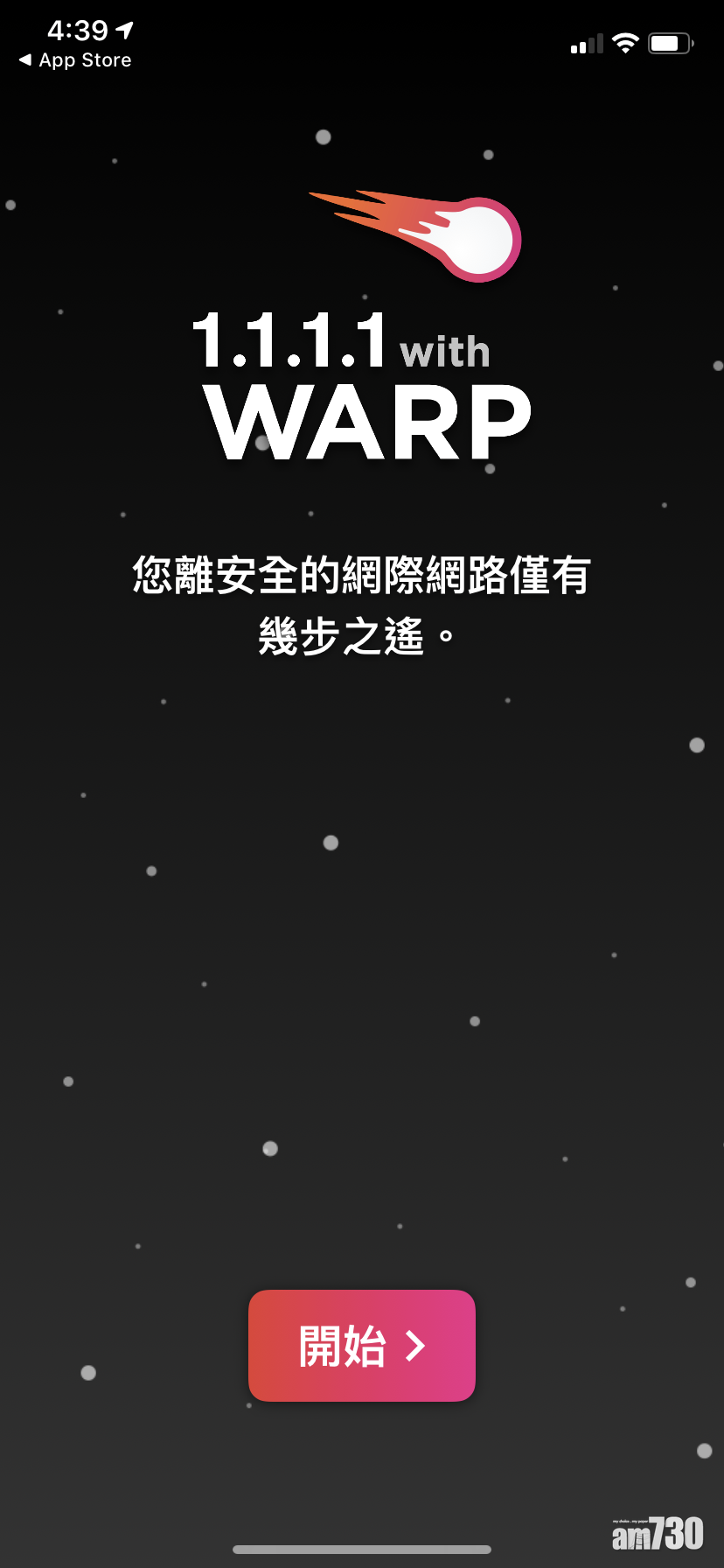The height and width of the screenshot is (1568, 724).
Task: Tap the 開始 button to begin
Action: tap(361, 1345)
